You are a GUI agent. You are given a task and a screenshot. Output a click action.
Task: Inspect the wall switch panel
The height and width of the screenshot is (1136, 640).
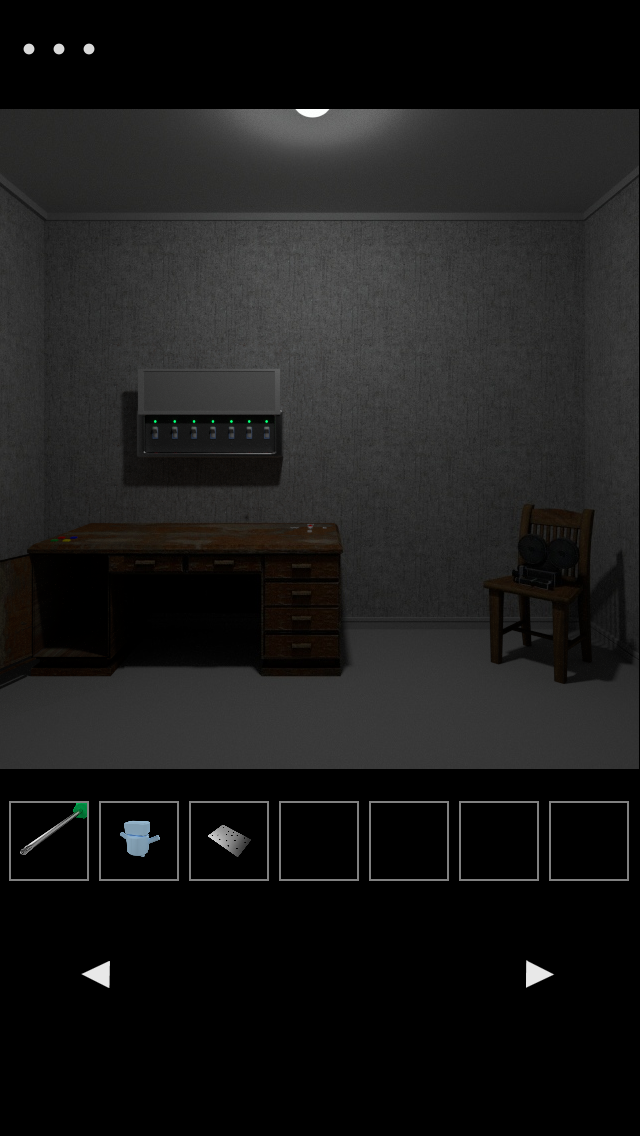coord(209,414)
